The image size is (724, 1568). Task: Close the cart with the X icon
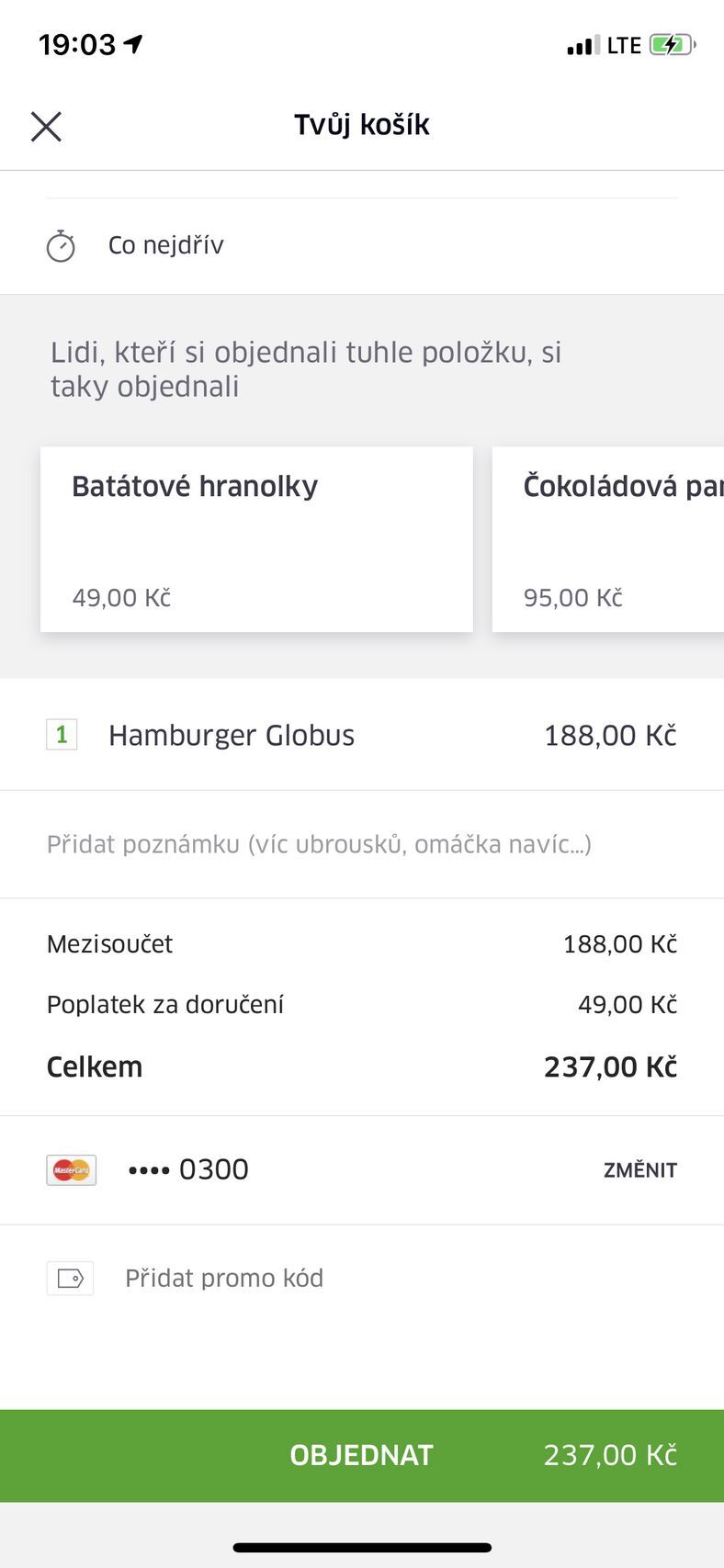click(x=46, y=125)
